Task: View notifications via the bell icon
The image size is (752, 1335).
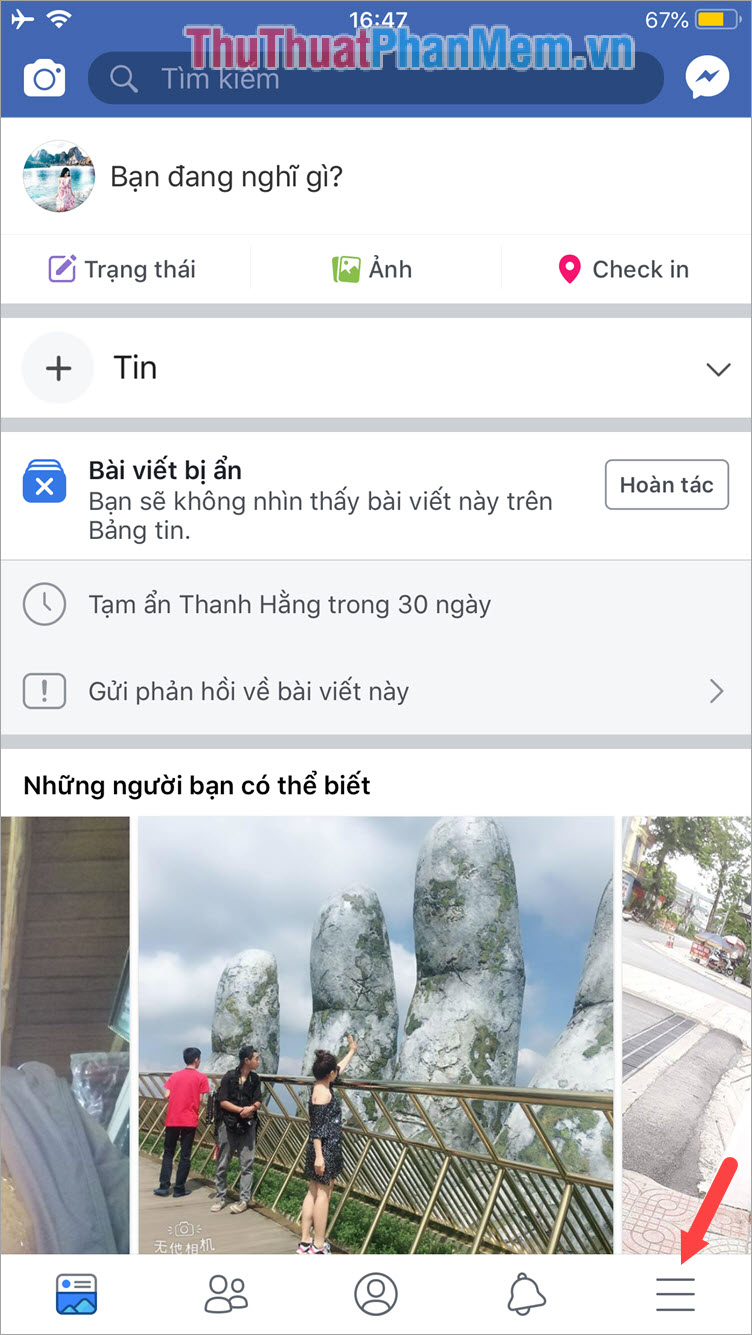Action: pos(527,1292)
